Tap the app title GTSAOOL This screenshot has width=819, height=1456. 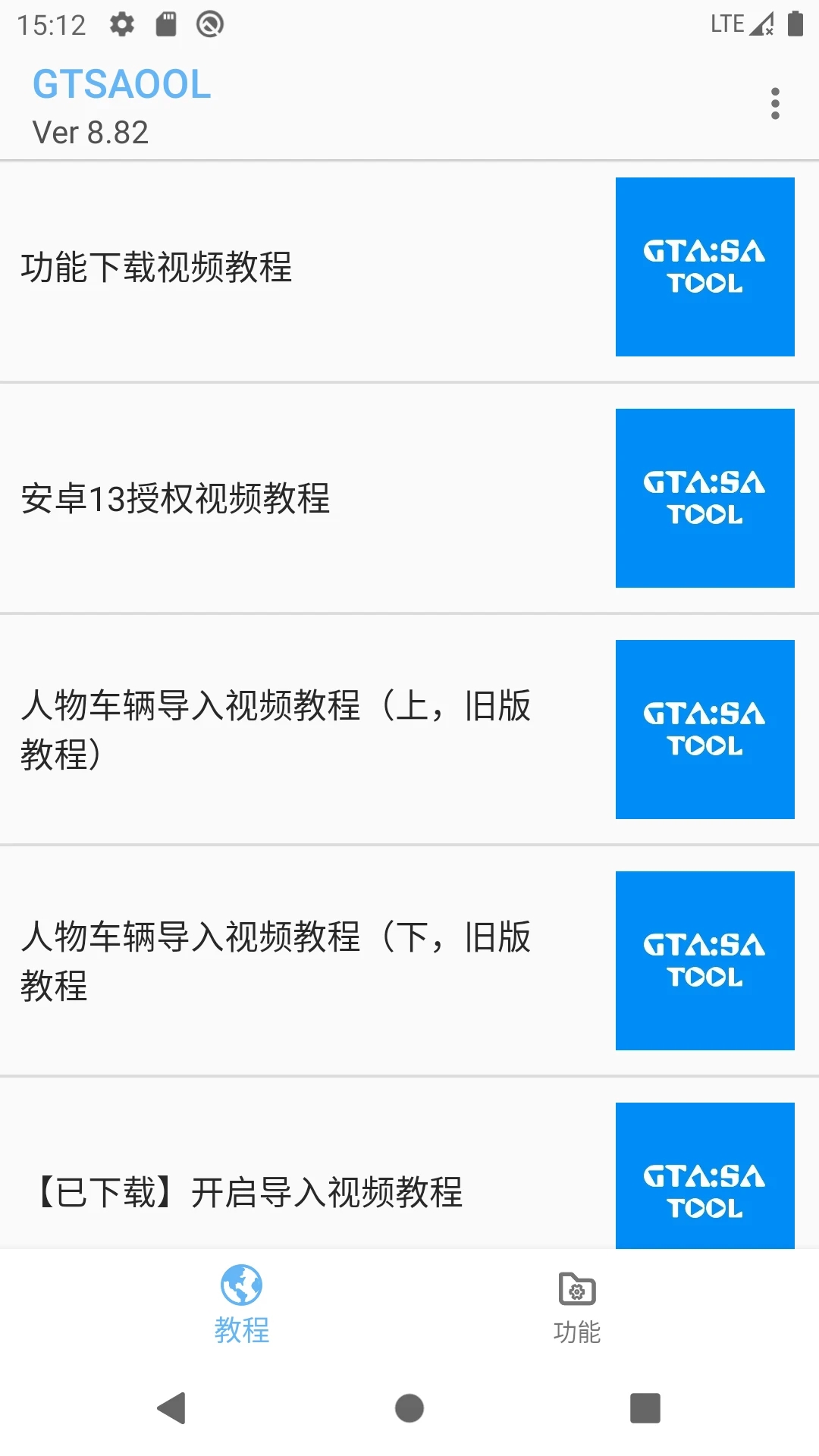[123, 83]
